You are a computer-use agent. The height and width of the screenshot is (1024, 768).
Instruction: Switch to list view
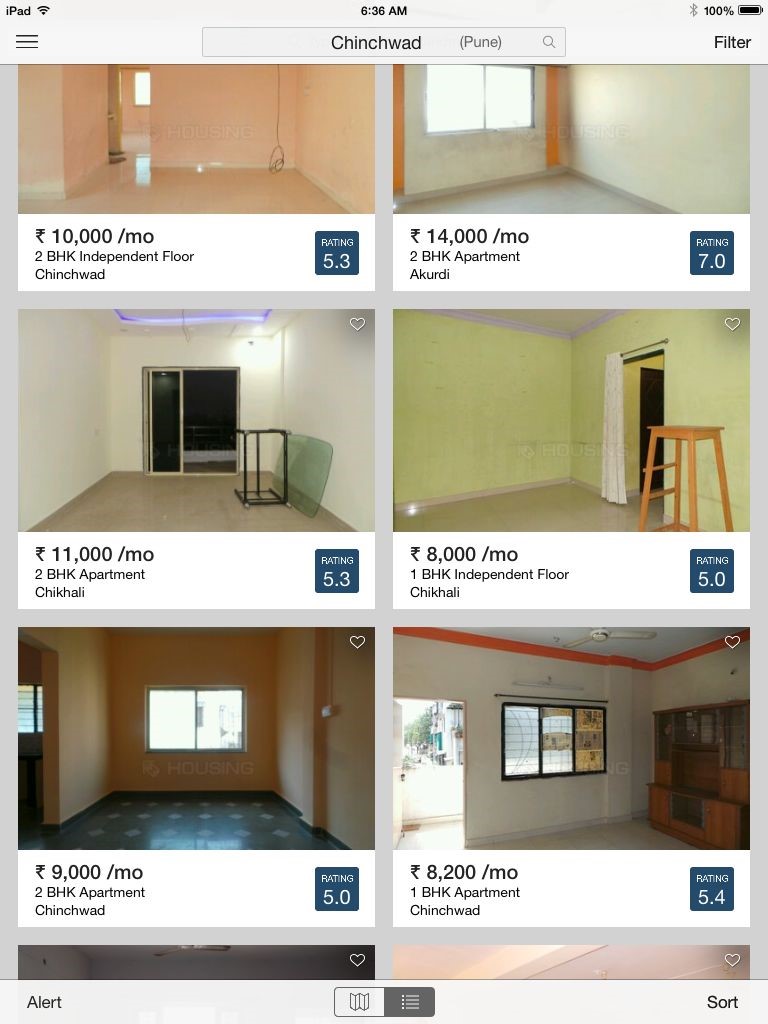click(410, 1002)
